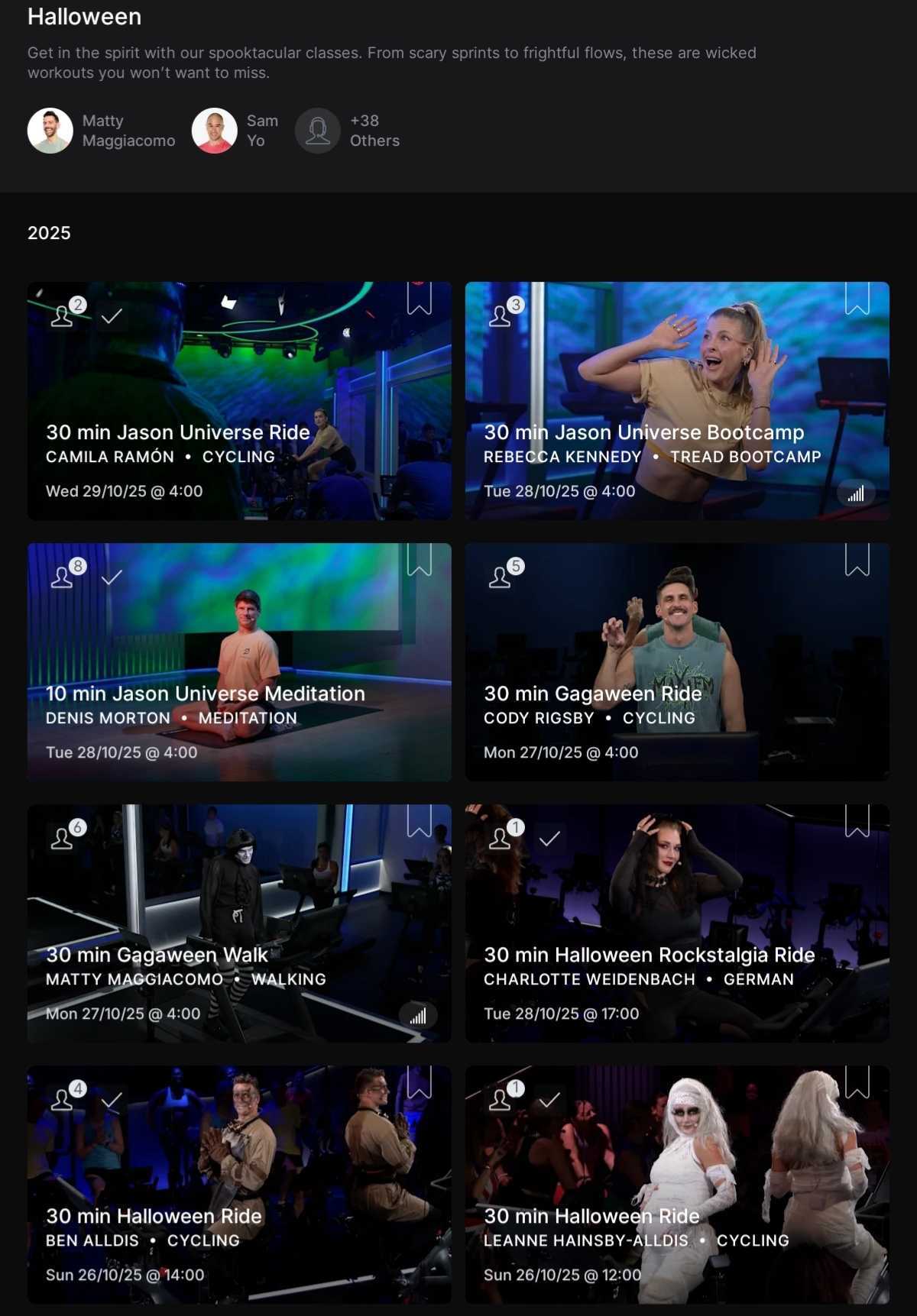Bookmark Ben Alldis' Halloween Ride
917x1316 pixels.
click(420, 1082)
